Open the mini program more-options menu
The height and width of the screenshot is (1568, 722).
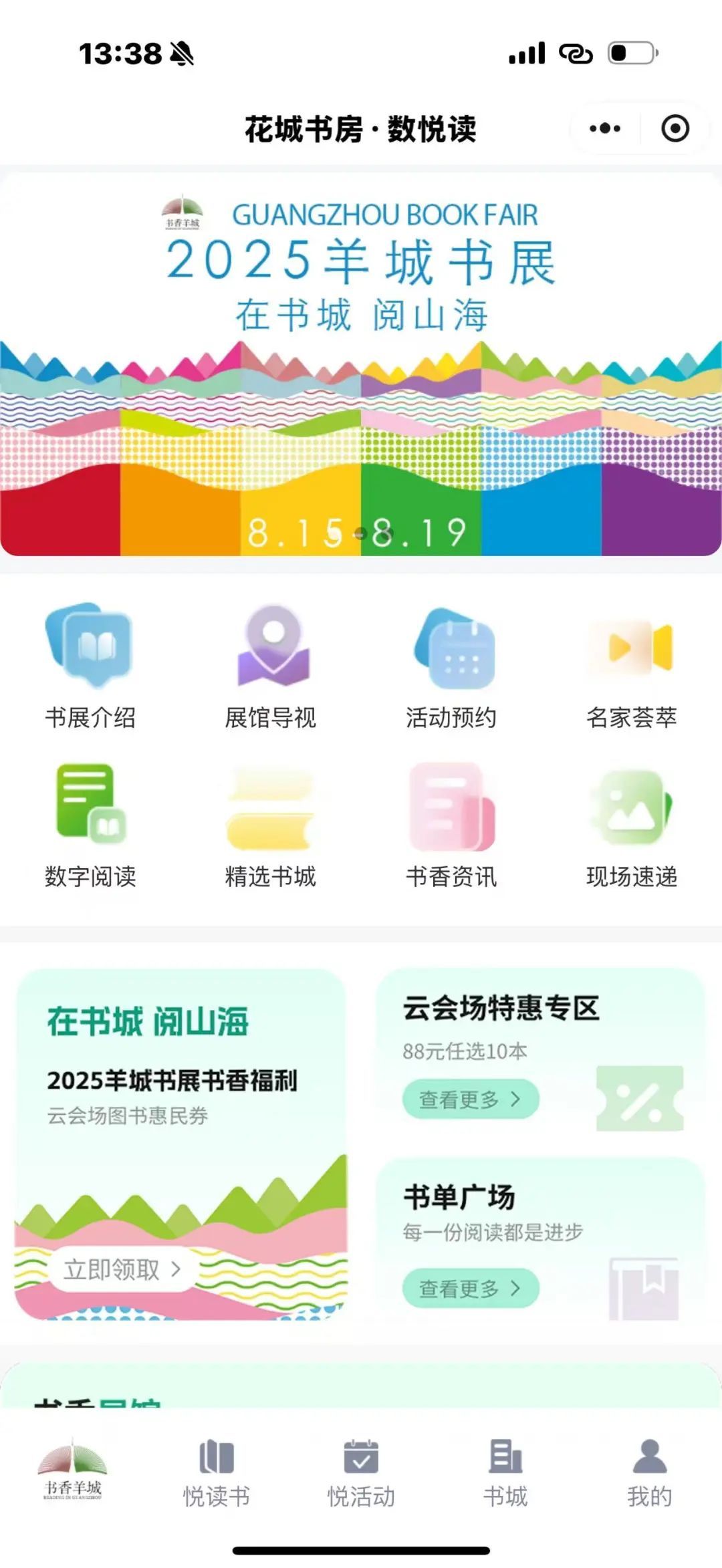[605, 128]
